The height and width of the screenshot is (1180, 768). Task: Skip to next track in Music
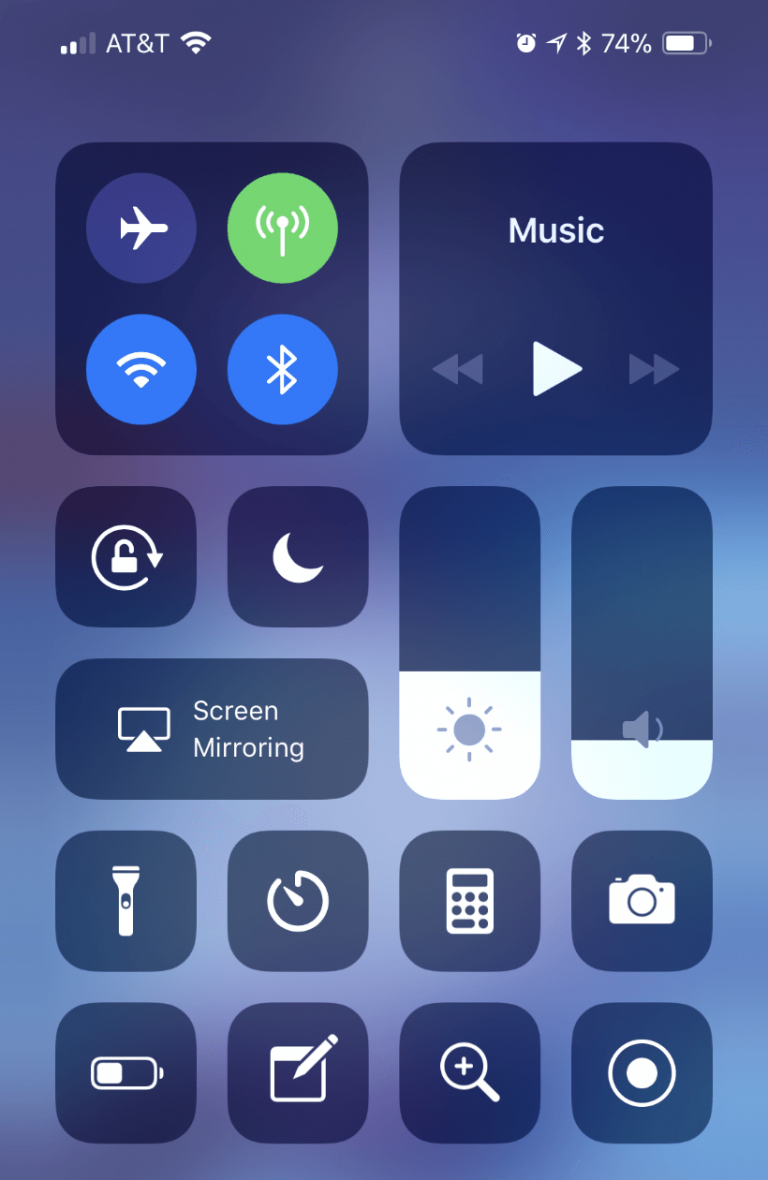(651, 368)
